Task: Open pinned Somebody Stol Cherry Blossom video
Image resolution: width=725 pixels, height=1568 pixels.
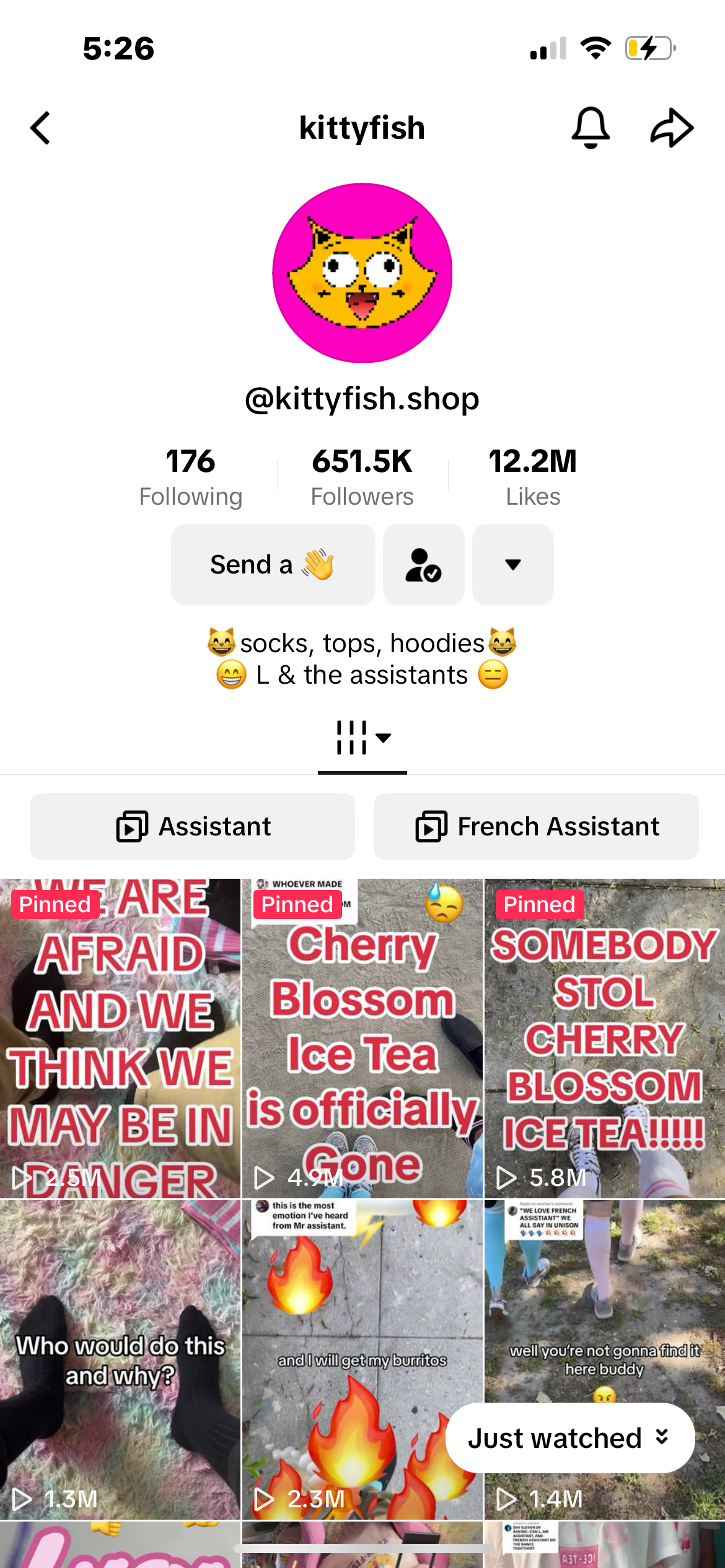Action: (x=605, y=1038)
